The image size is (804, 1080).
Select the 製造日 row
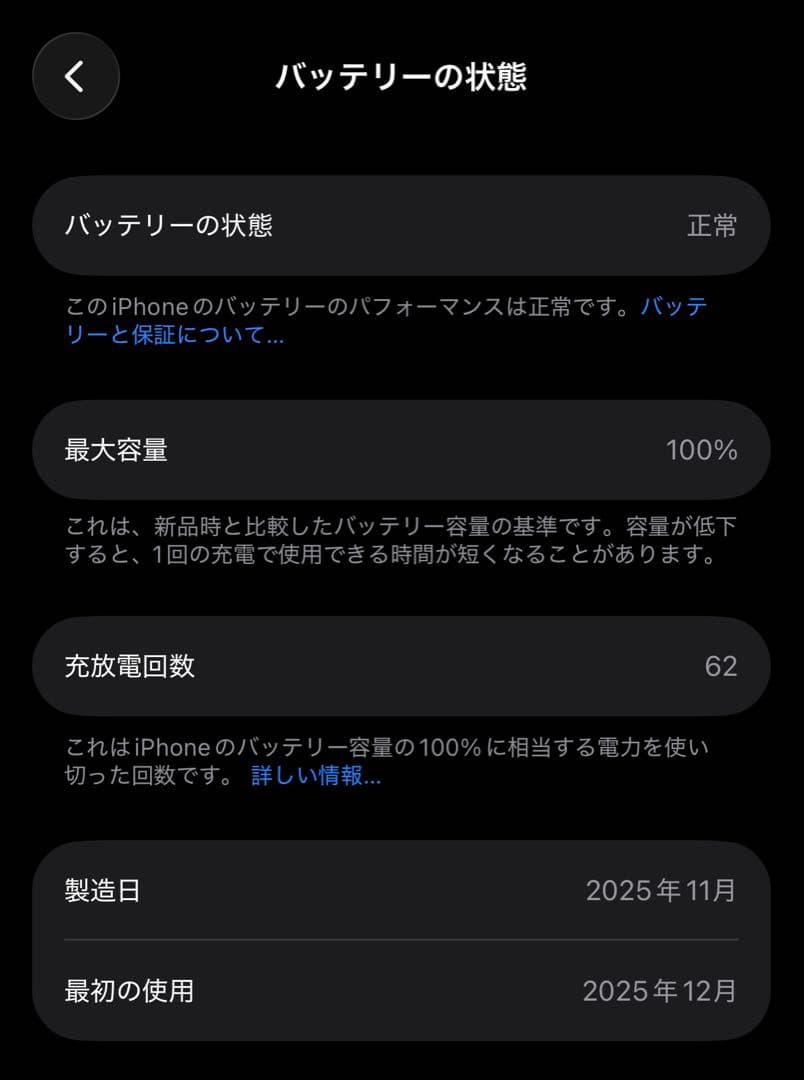pyautogui.click(x=400, y=891)
